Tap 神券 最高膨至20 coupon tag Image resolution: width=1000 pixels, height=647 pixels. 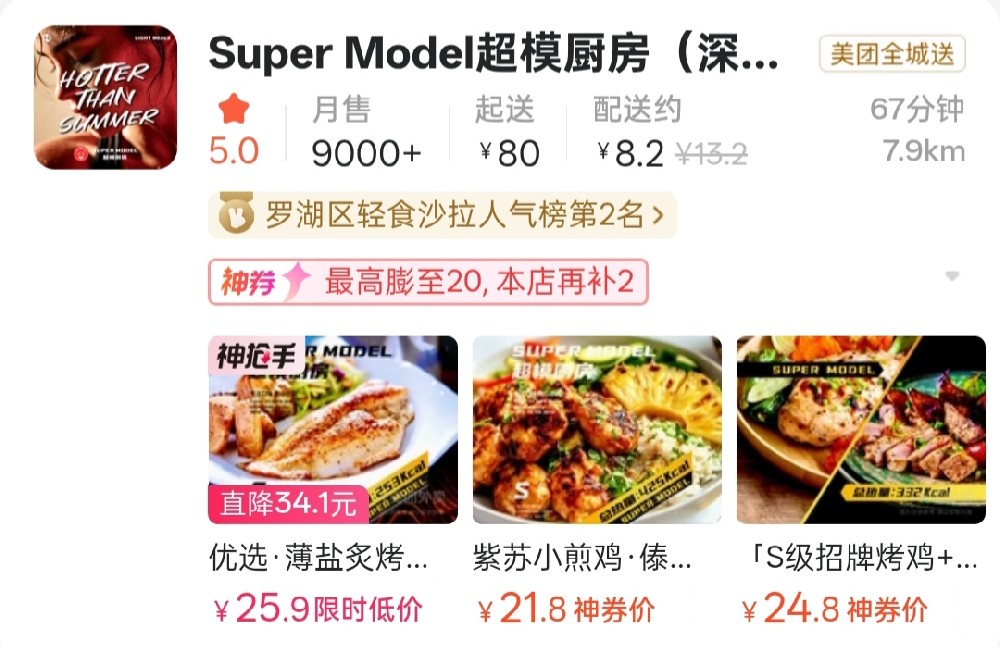pos(428,283)
